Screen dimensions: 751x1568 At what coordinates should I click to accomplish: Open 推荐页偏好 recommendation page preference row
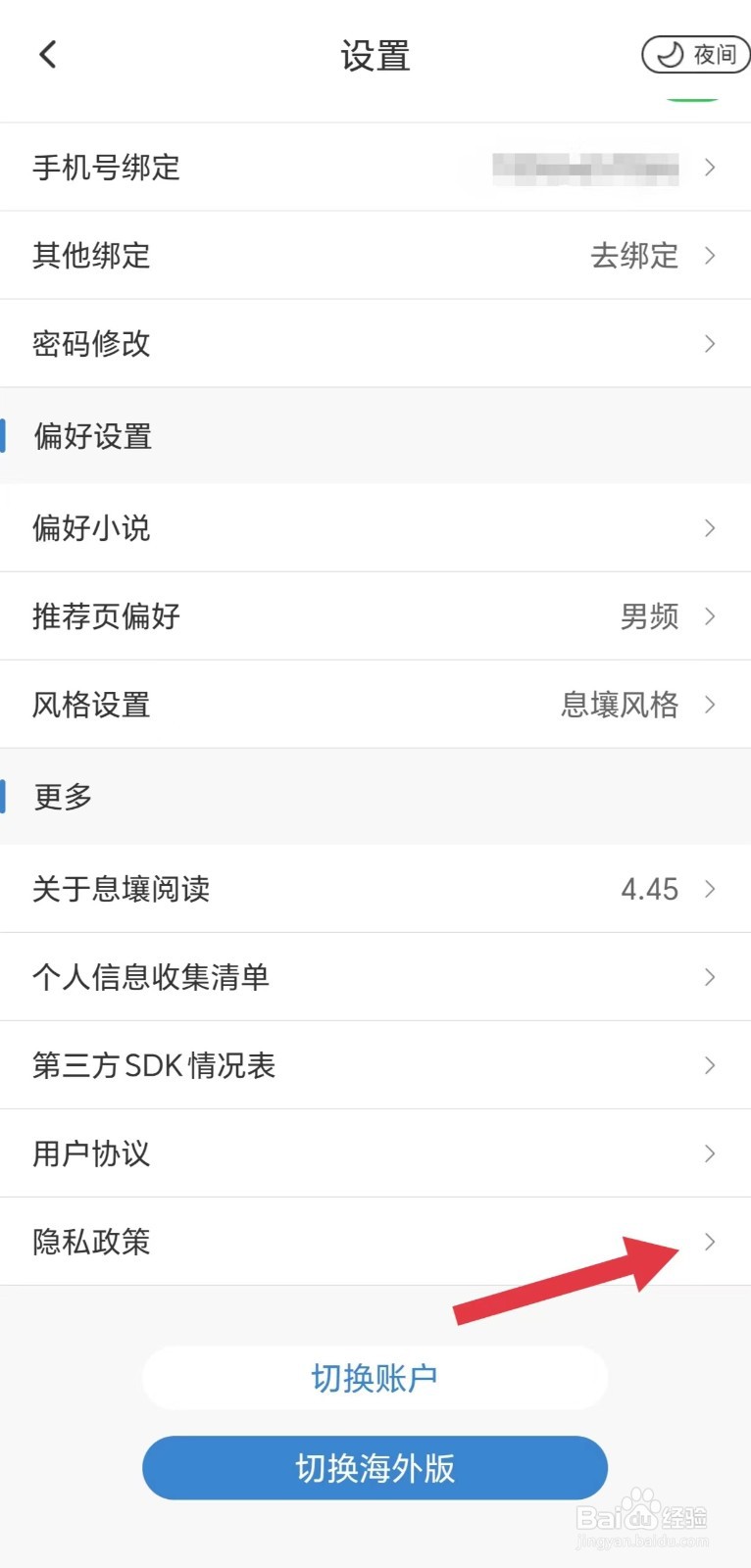(x=375, y=616)
